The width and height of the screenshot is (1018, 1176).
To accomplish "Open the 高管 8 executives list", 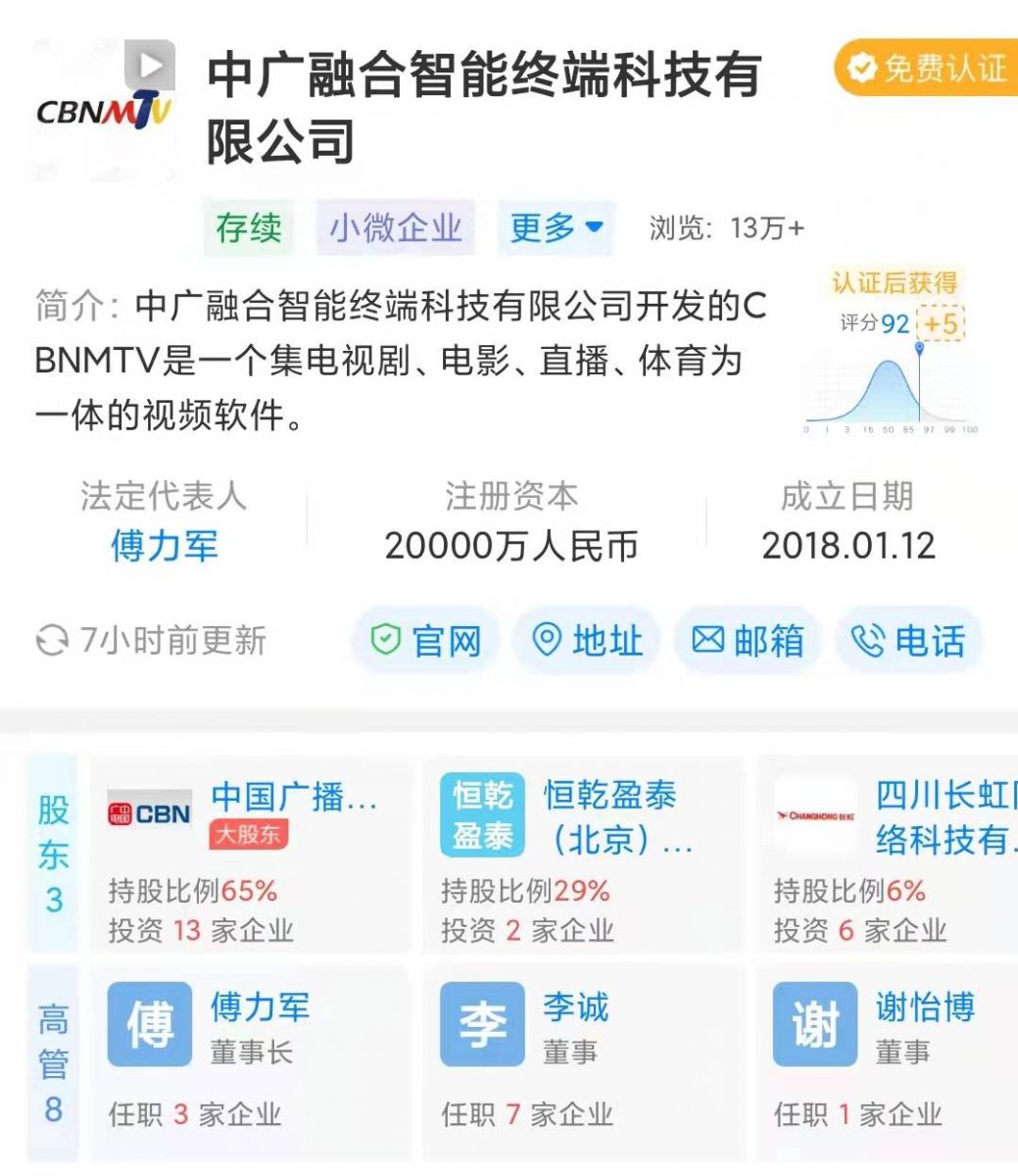I will 54,1063.
